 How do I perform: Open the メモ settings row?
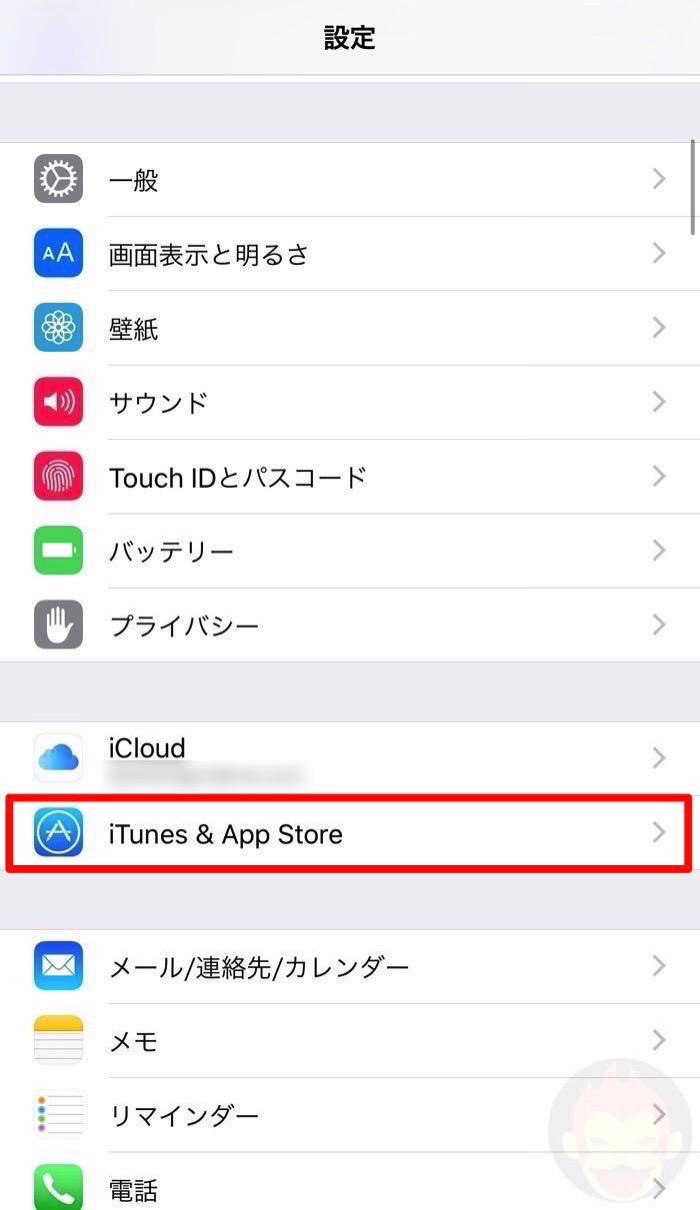350,1040
